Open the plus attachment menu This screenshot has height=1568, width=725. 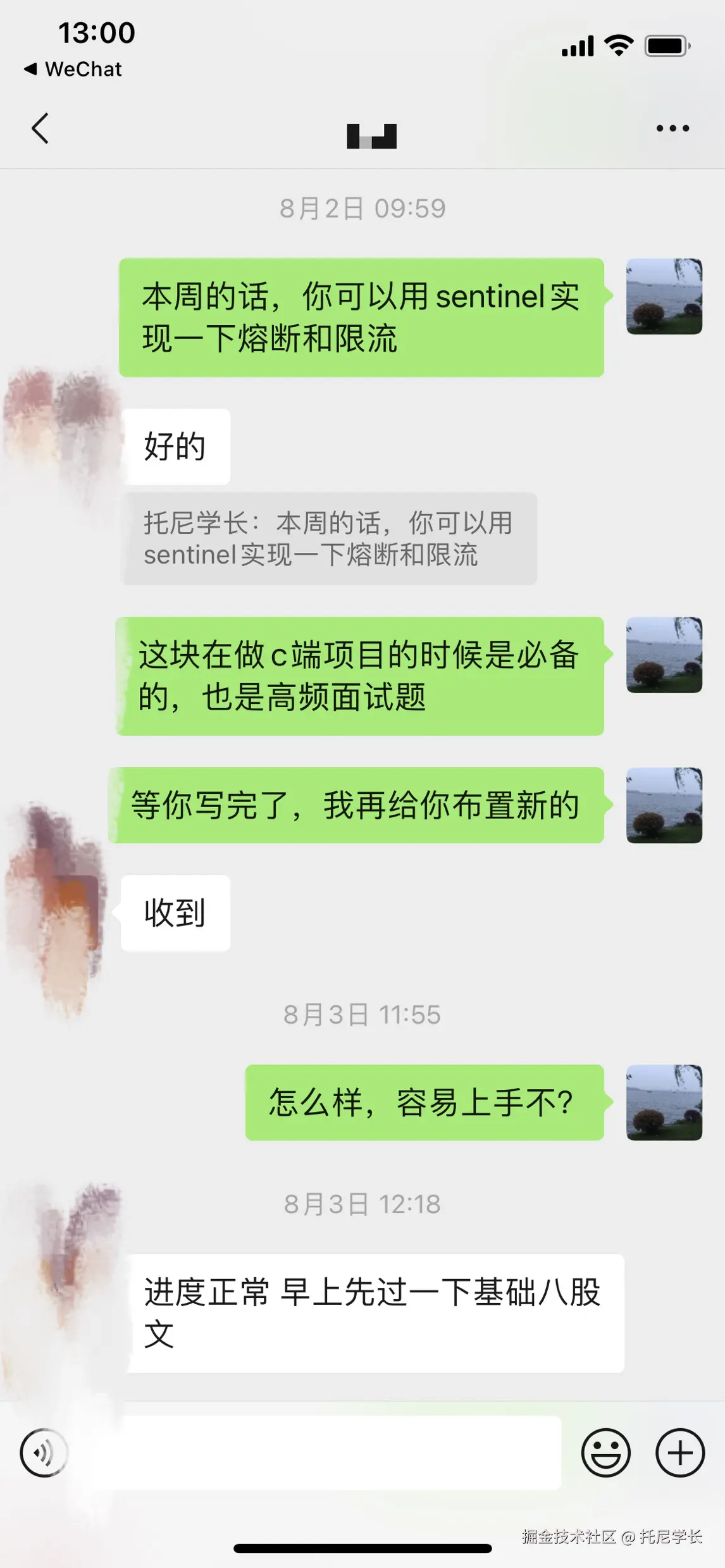click(x=681, y=1452)
